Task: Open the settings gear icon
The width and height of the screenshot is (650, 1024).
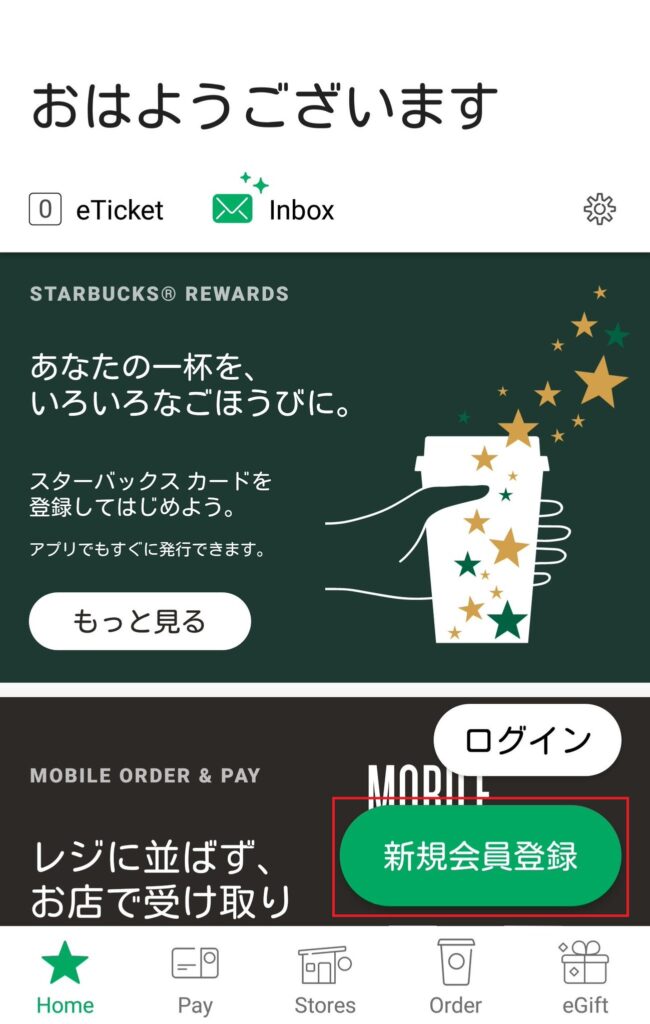Action: [x=599, y=209]
